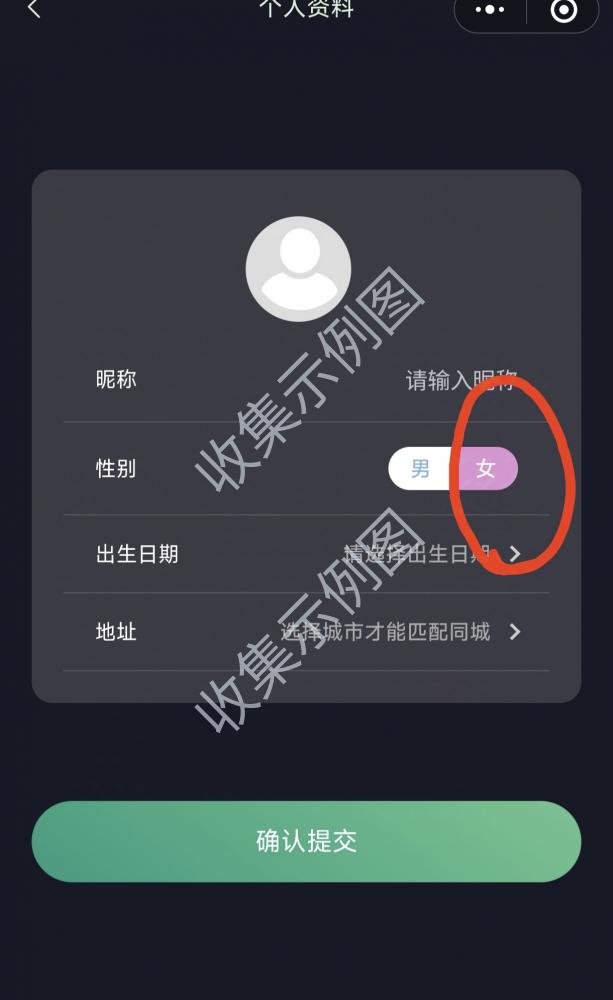The width and height of the screenshot is (613, 1000).
Task: Select 男 as gender
Action: [x=421, y=469]
